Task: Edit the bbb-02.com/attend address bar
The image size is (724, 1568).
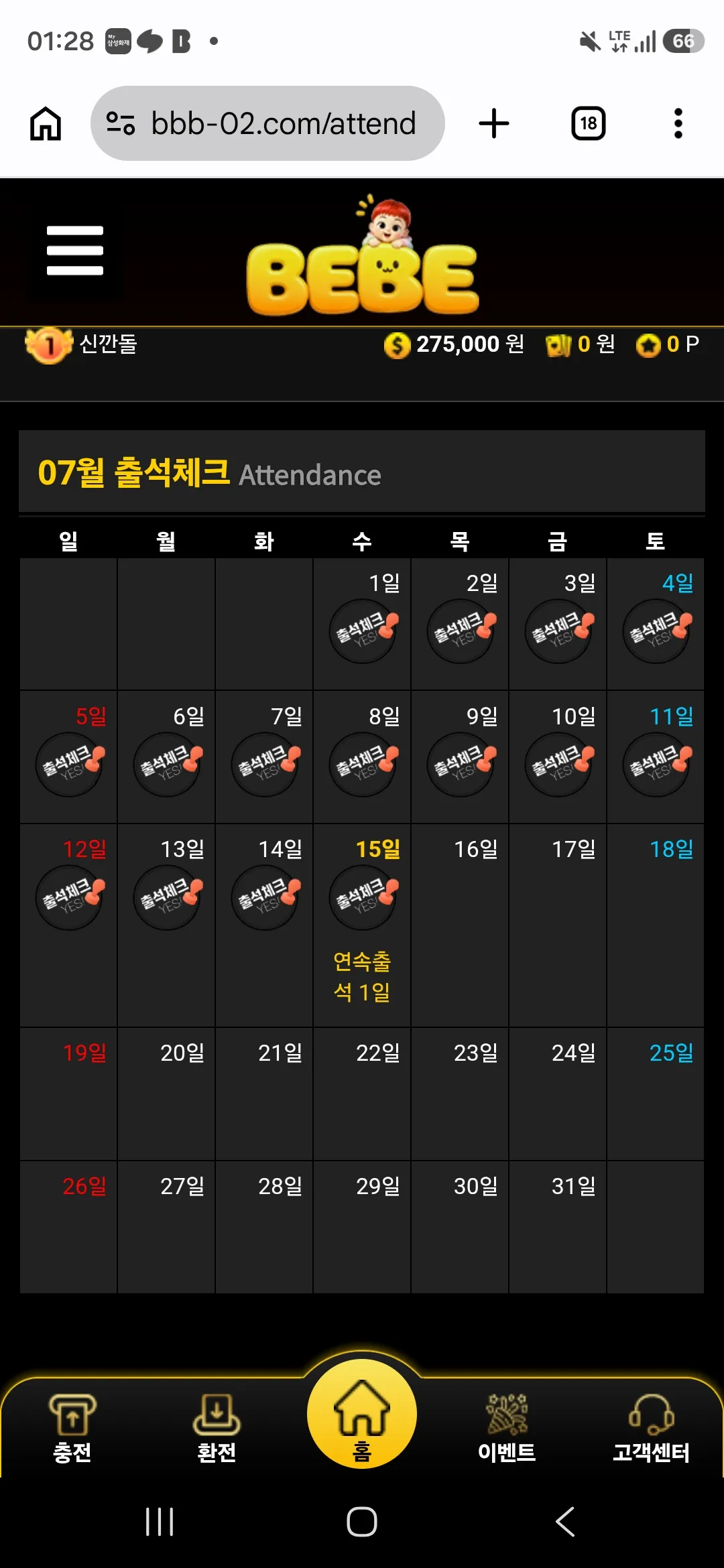Action: (267, 123)
